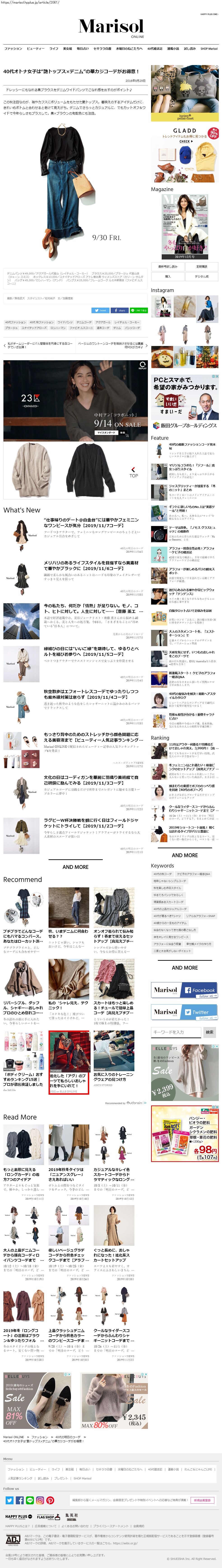The image size is (222, 1568).
Task: Open the プライバシーステートメント footer link
Action: tap(110, 1526)
